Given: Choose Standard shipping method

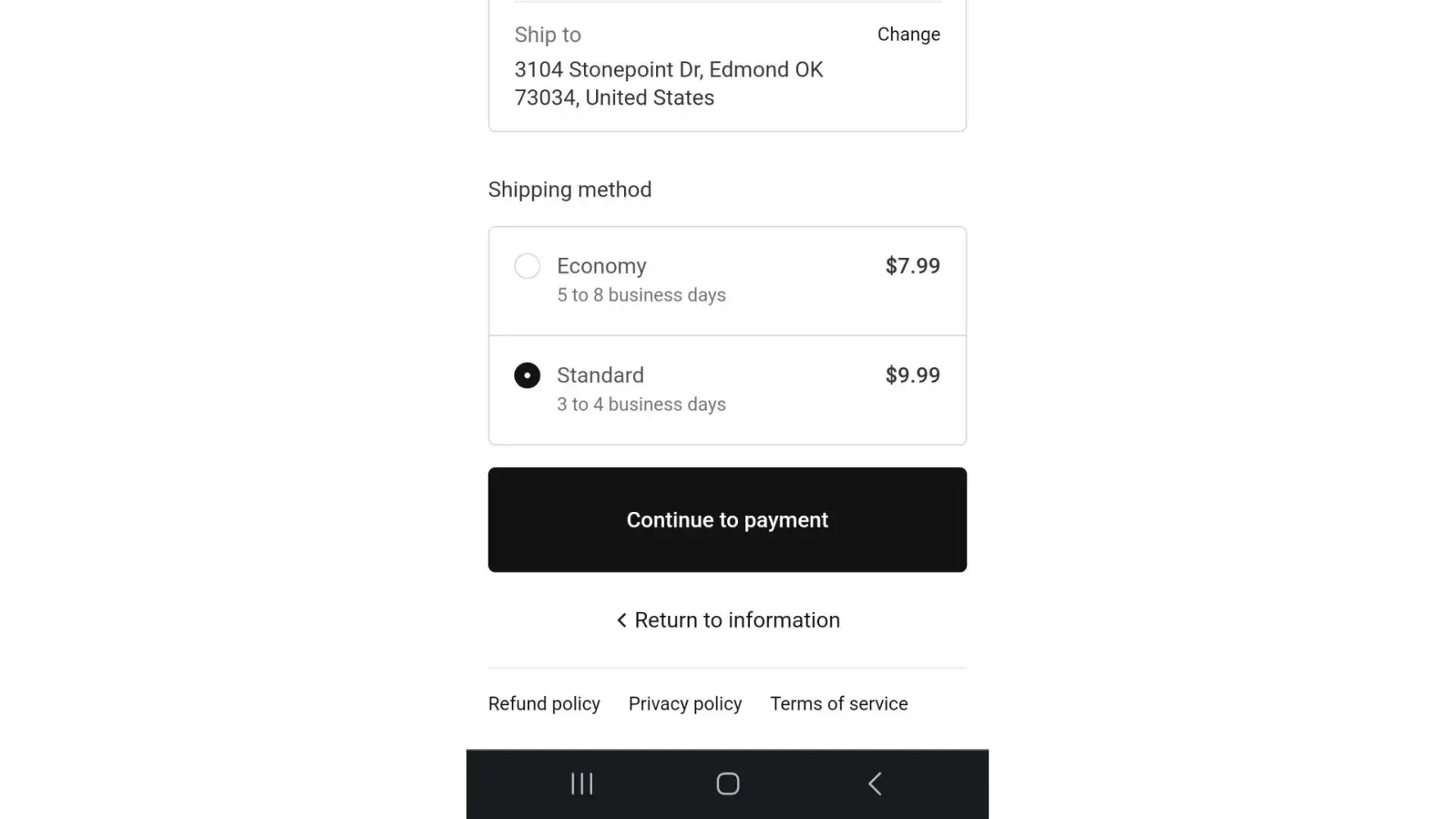Looking at the screenshot, I should coord(527,375).
